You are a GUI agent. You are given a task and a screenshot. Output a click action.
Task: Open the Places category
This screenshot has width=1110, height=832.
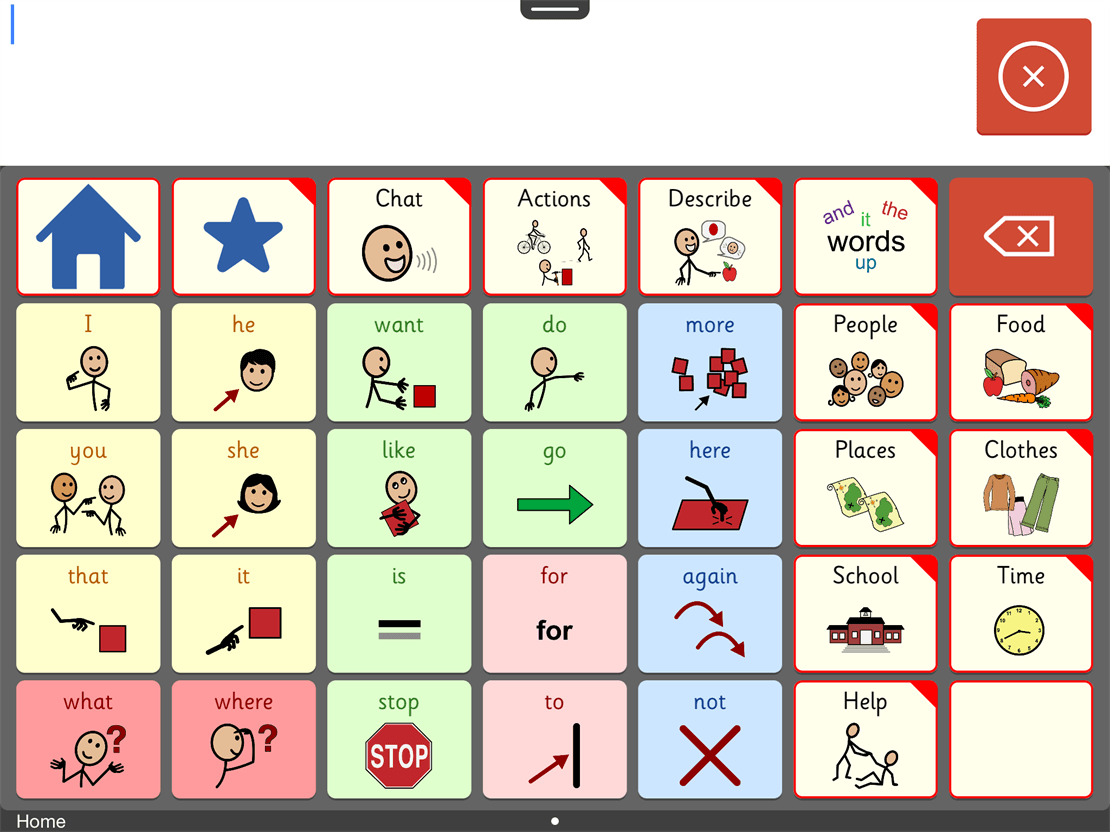[x=865, y=488]
